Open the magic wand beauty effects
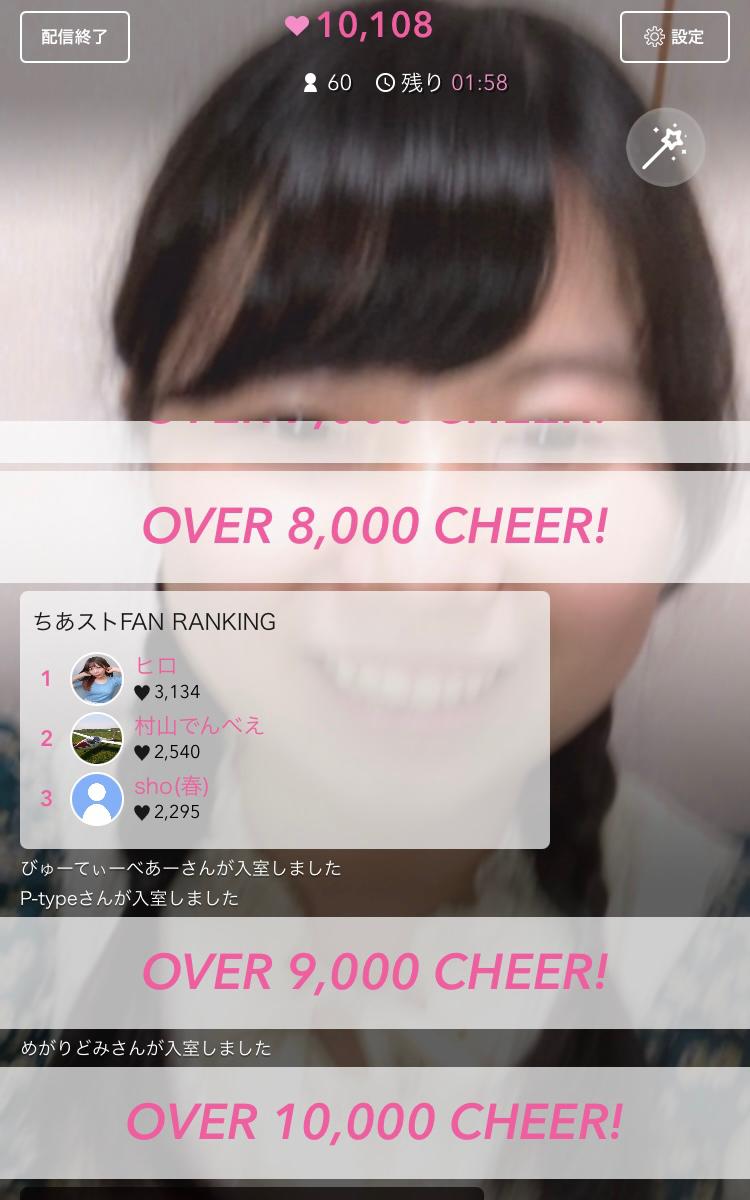Screen dimensions: 750x1200 665,147
